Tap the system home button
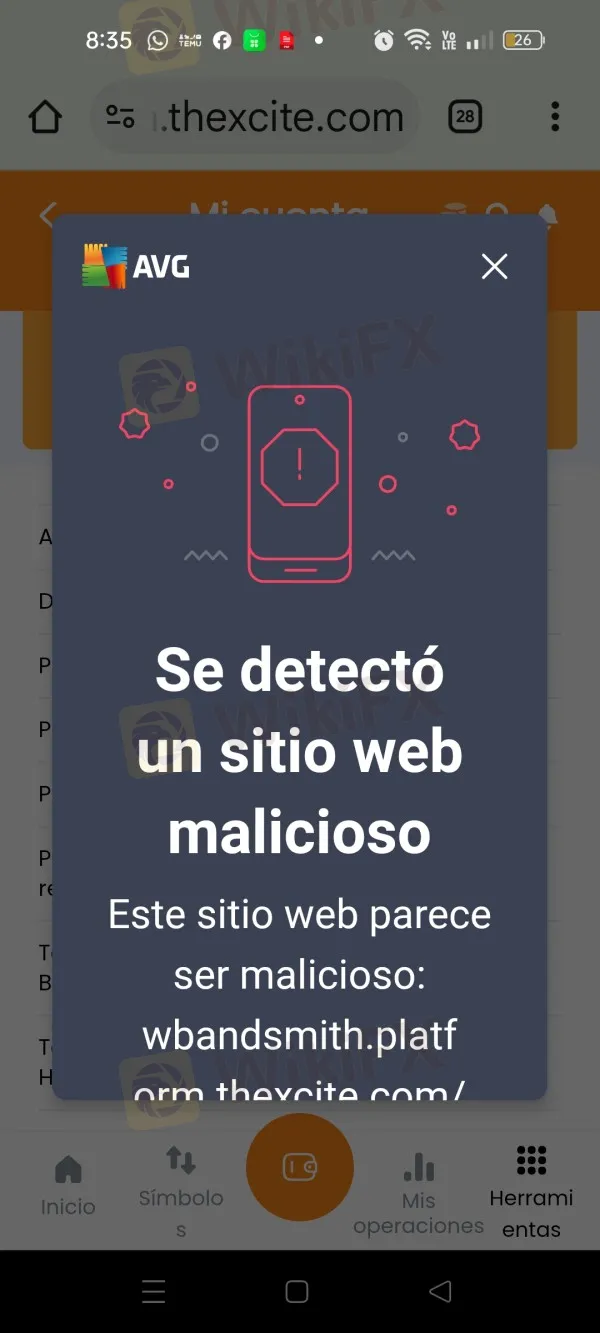This screenshot has width=600, height=1333. click(x=297, y=1291)
